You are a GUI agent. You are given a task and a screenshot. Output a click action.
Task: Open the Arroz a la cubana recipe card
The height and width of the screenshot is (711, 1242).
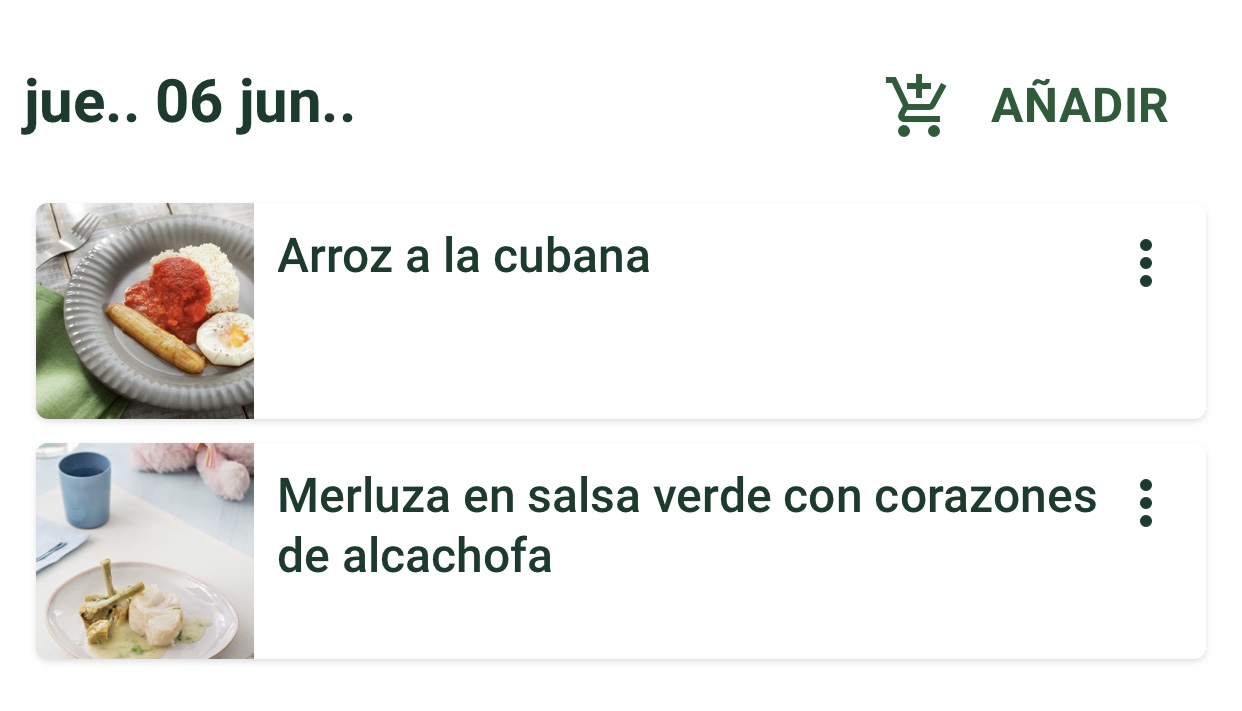point(600,310)
